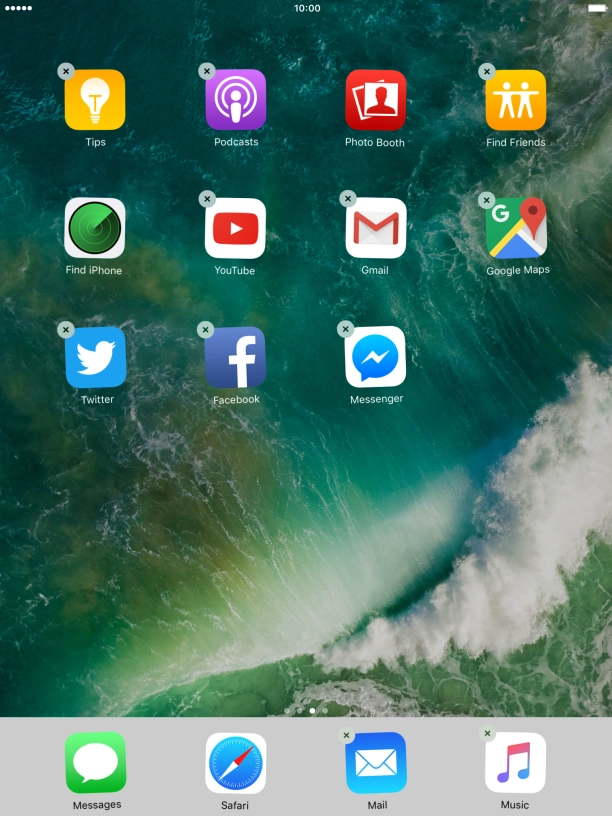Delete the Tips app via its X badge
This screenshot has height=816, width=612.
(x=66, y=71)
